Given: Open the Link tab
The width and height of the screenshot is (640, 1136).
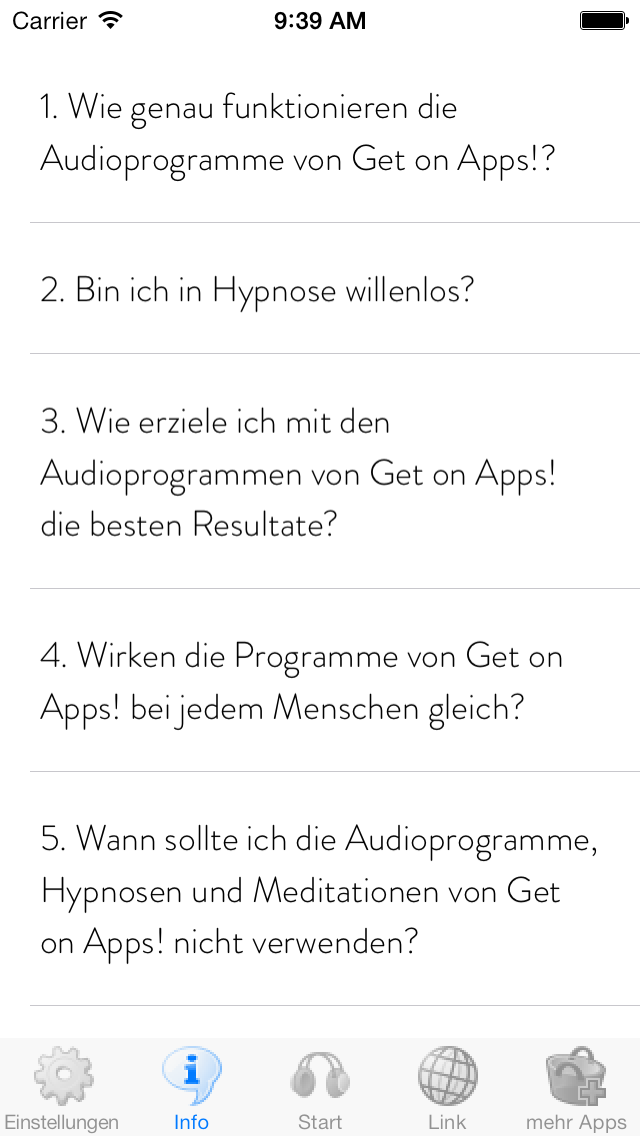Looking at the screenshot, I should 447,1087.
